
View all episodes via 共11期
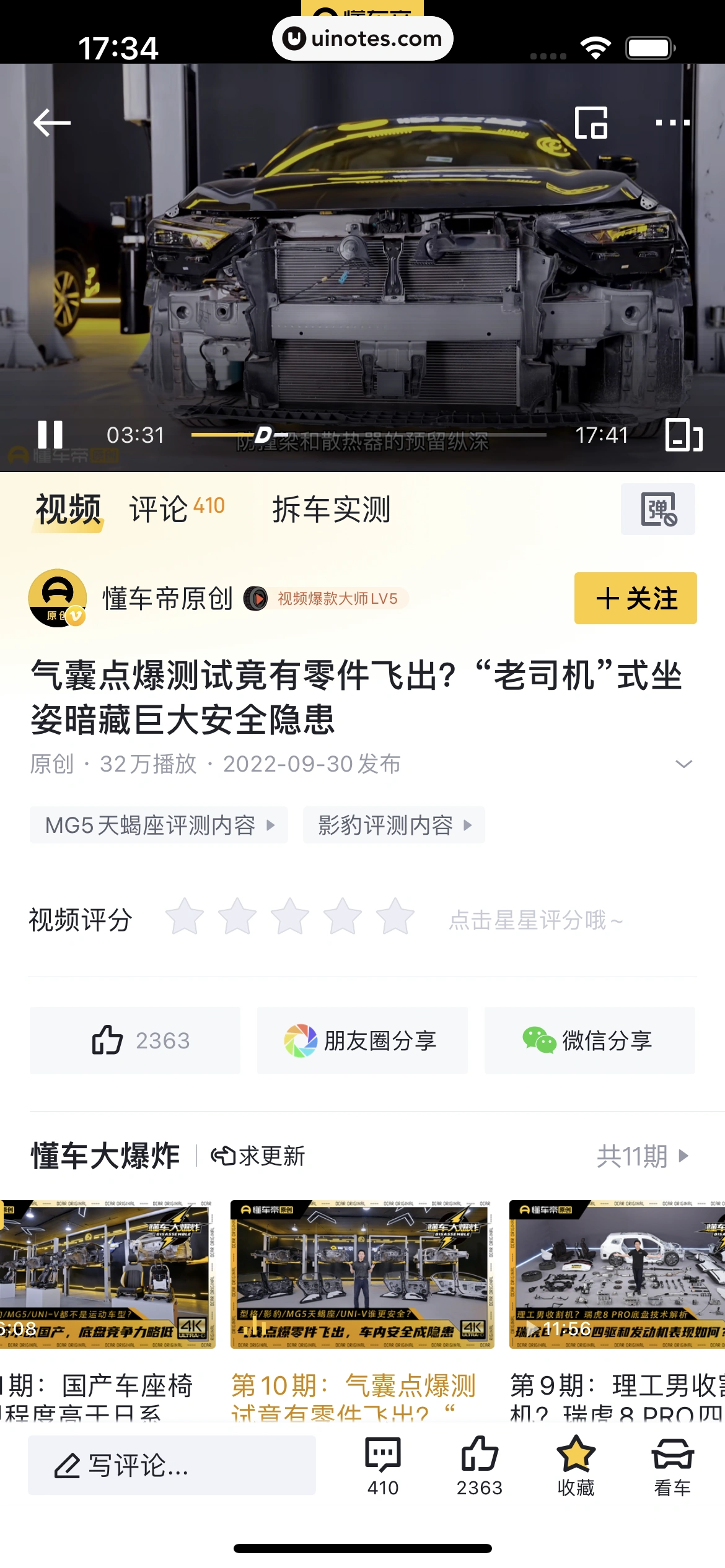642,1156
